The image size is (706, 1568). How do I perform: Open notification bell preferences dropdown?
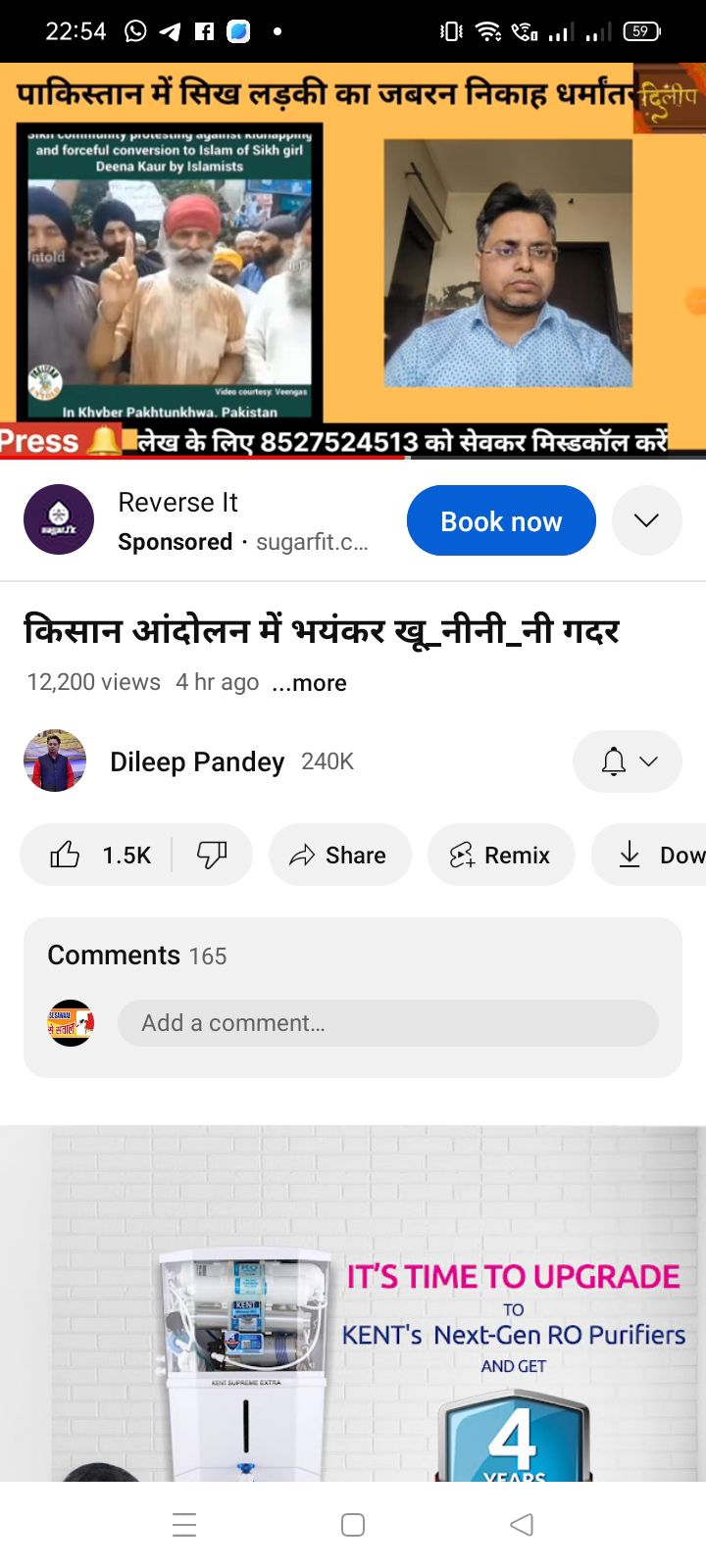click(x=627, y=761)
